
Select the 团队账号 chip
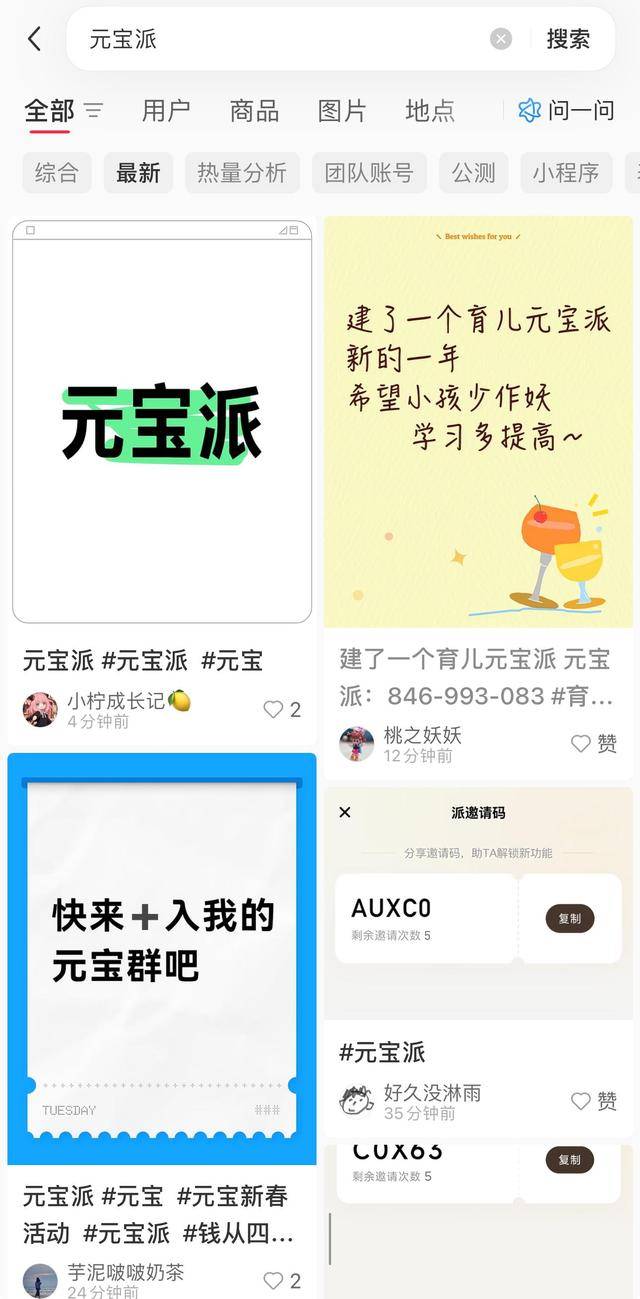[369, 173]
